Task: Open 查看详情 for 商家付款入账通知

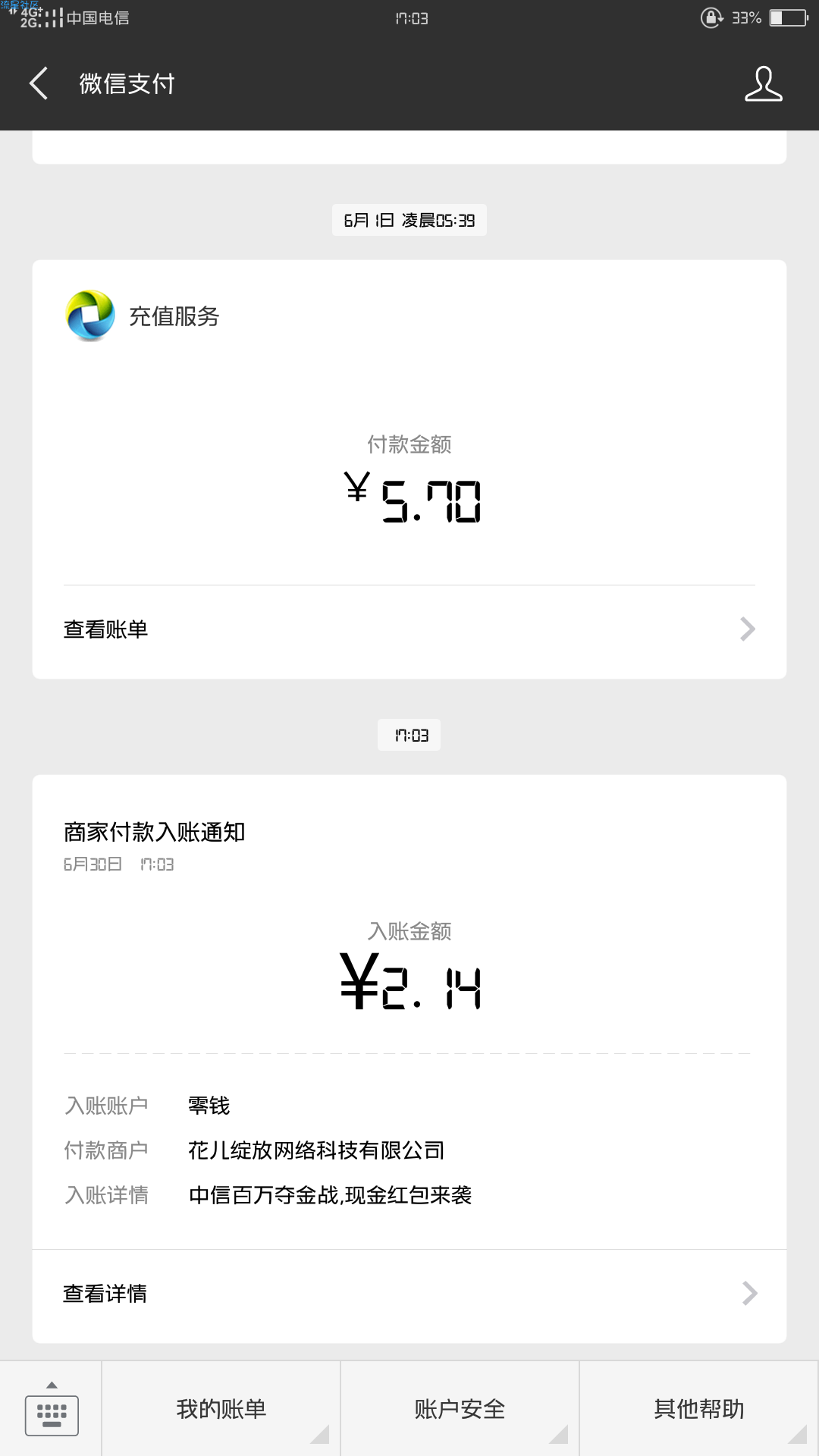Action: point(409,1294)
